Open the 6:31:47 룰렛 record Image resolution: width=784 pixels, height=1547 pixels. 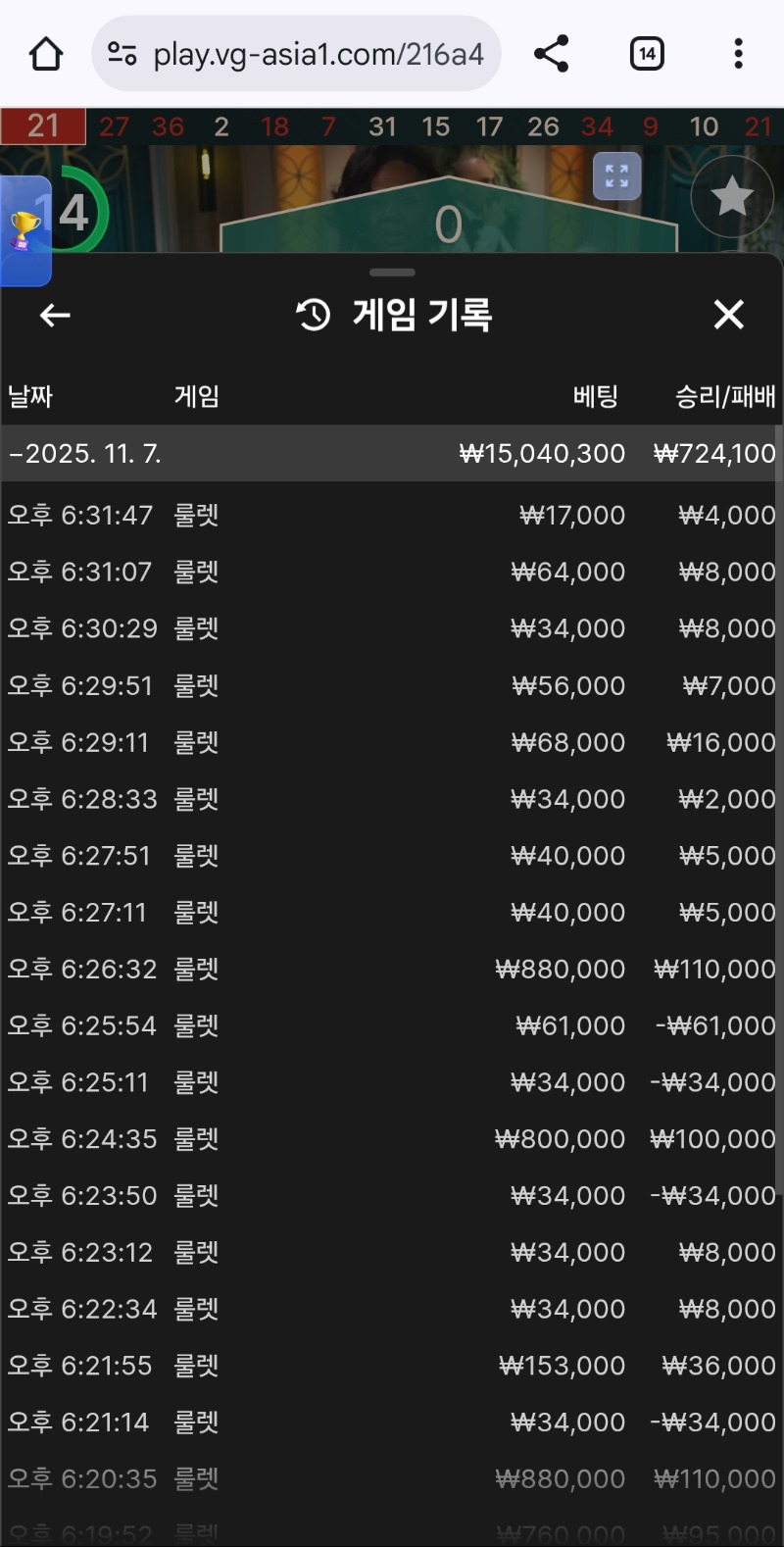coord(392,515)
